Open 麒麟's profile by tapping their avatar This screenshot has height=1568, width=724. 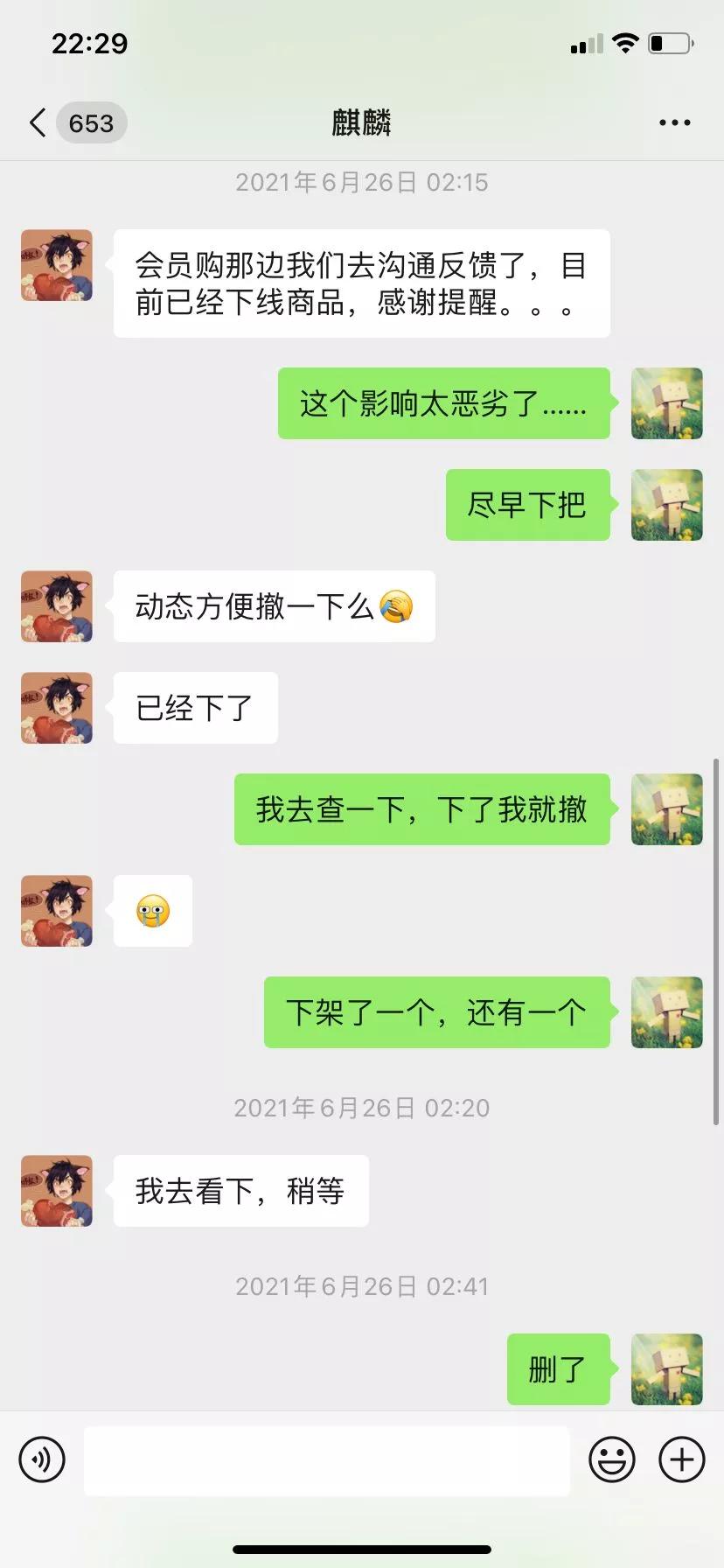pos(56,265)
